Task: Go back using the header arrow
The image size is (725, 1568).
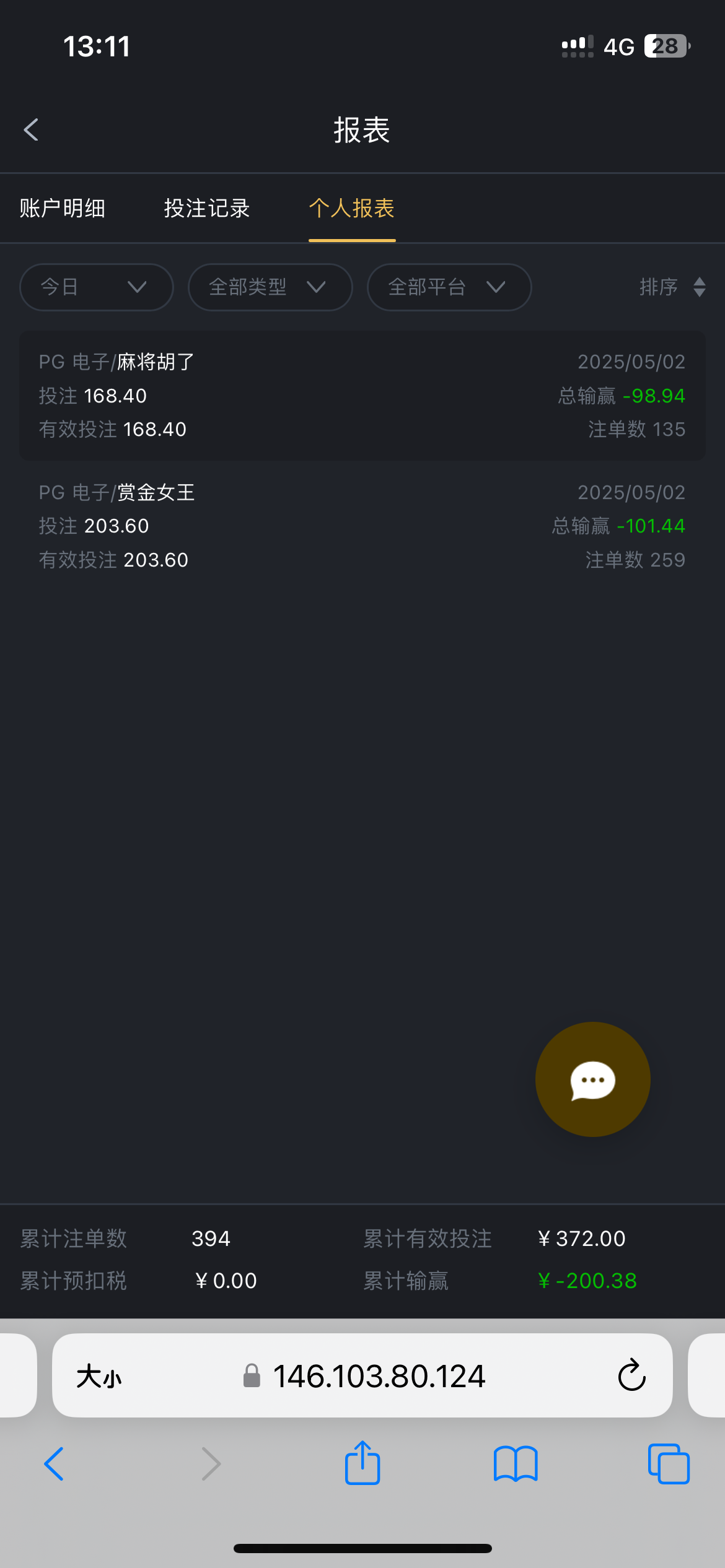Action: click(x=31, y=130)
